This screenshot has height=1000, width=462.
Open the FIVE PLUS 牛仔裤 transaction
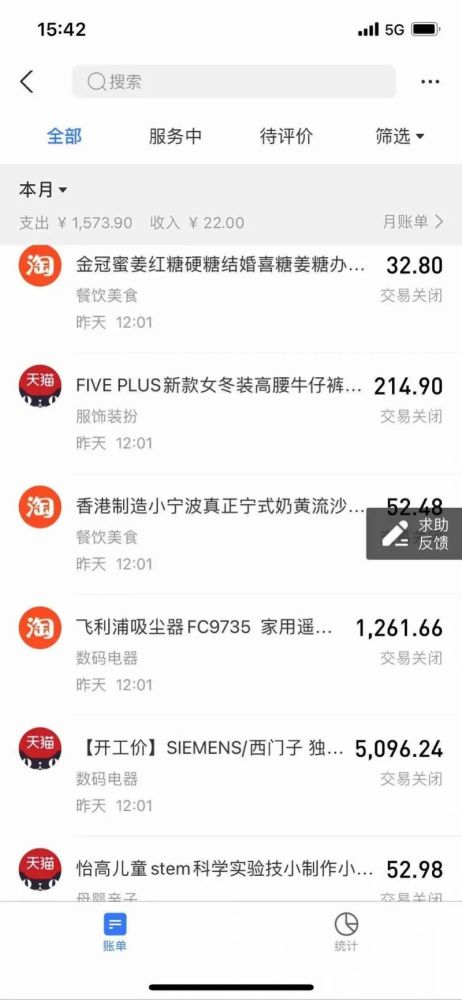click(231, 413)
